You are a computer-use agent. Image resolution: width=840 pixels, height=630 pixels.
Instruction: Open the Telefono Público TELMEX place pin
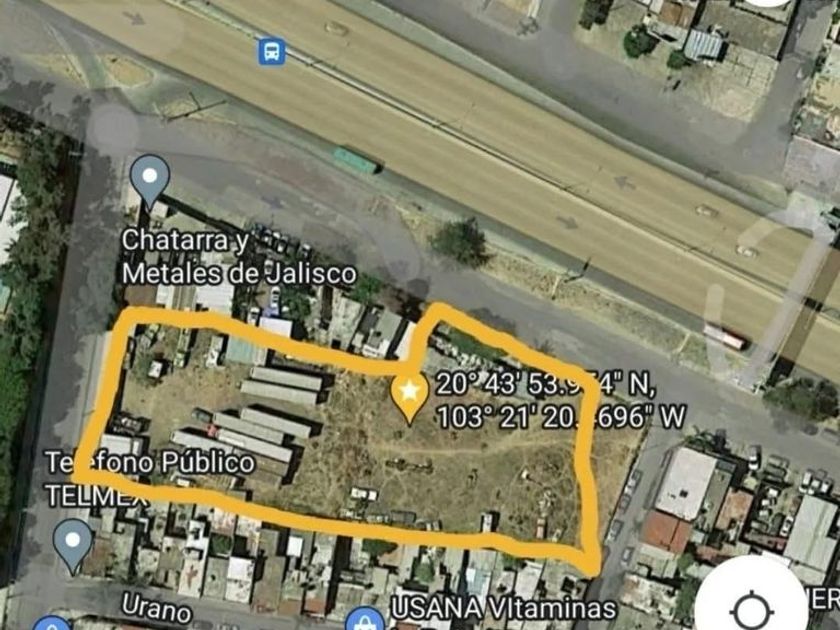coord(72,545)
